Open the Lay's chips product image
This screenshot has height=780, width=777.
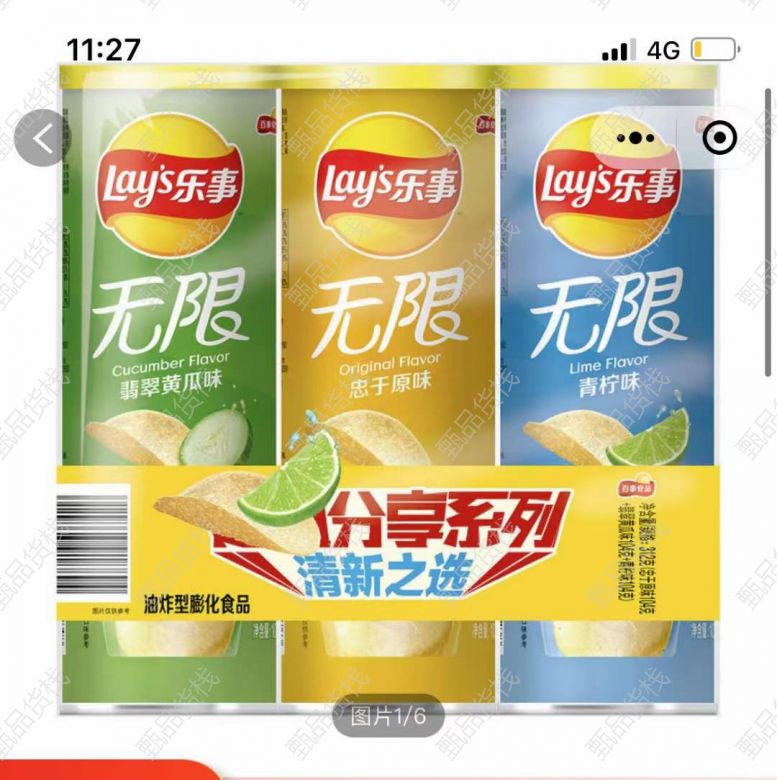(x=388, y=400)
